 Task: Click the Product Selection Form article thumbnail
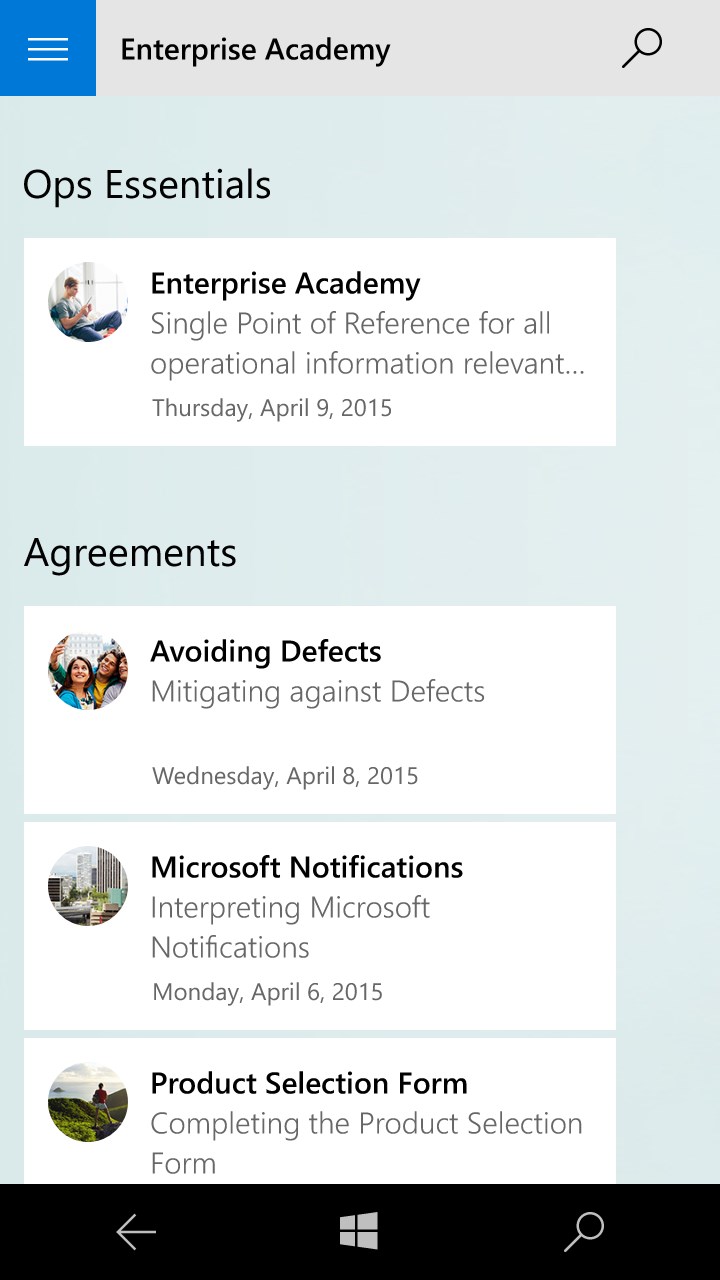(x=87, y=1102)
